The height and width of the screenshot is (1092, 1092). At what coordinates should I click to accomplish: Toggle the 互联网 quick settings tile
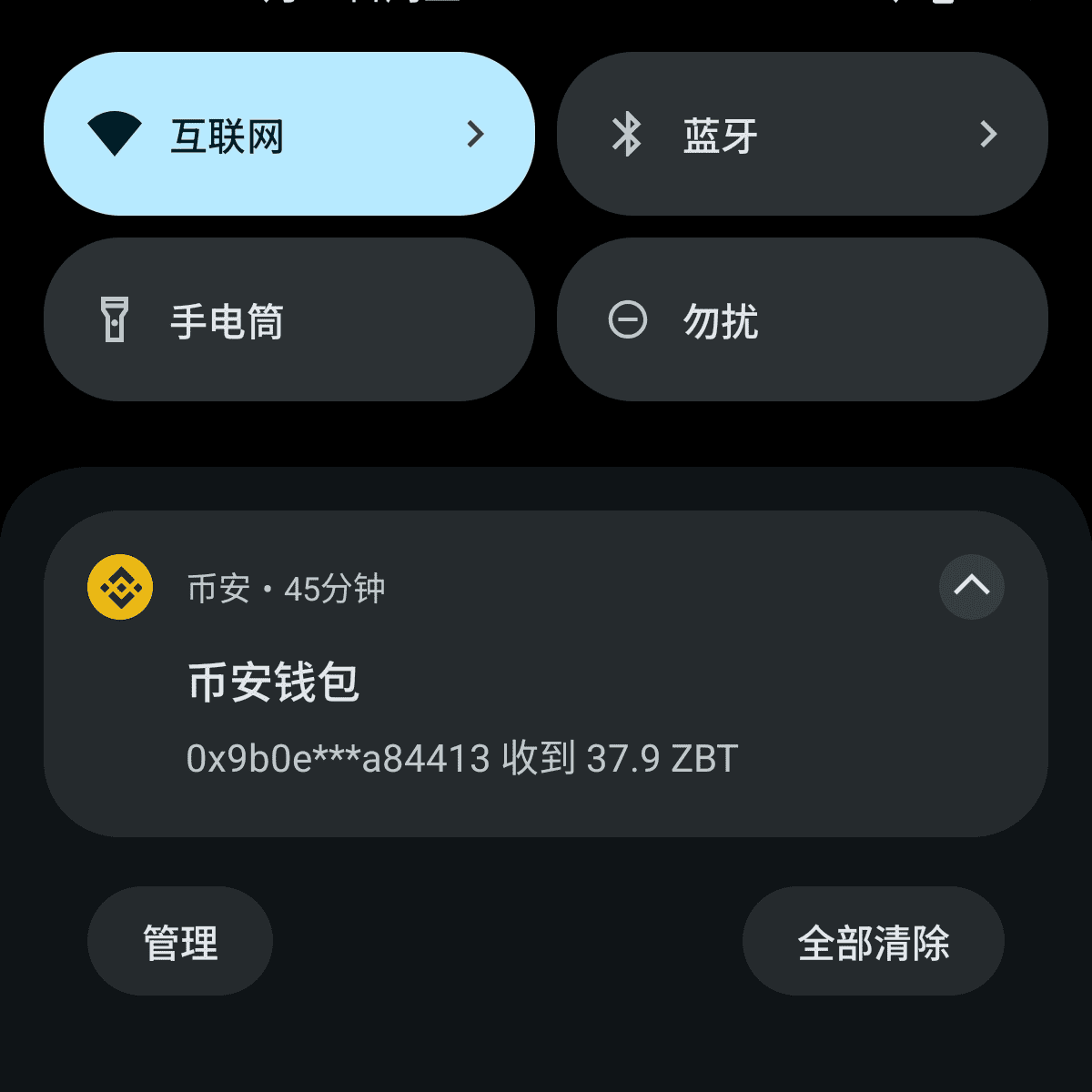pyautogui.click(x=273, y=135)
